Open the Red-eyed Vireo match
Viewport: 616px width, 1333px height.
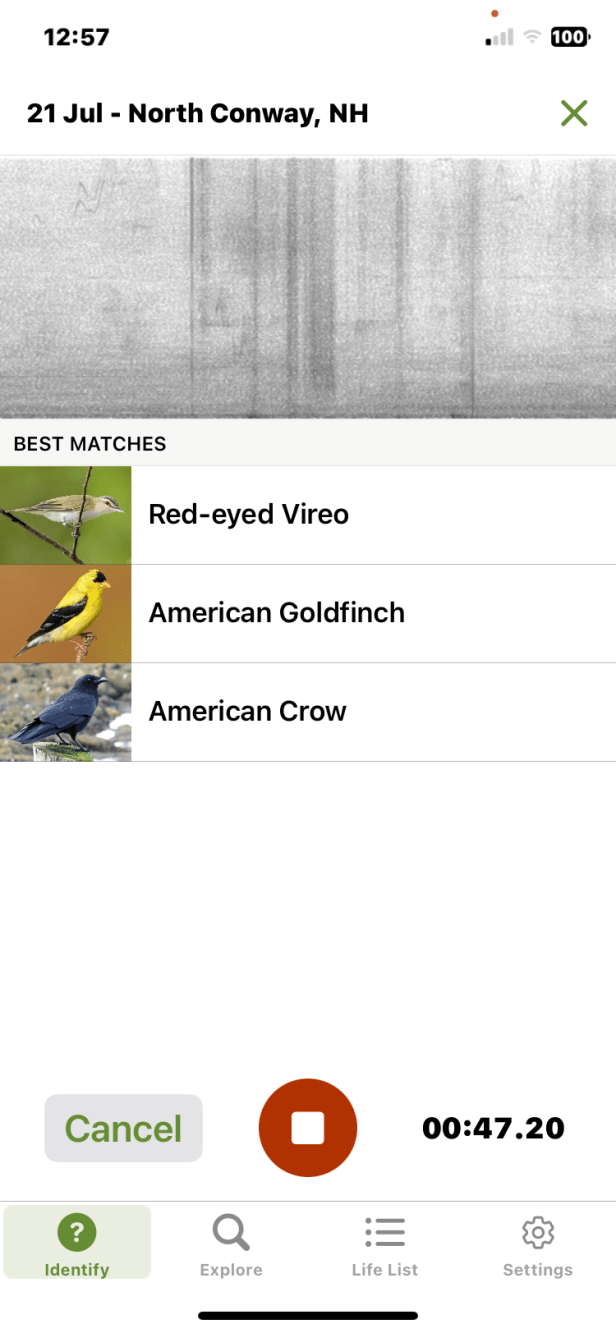308,515
